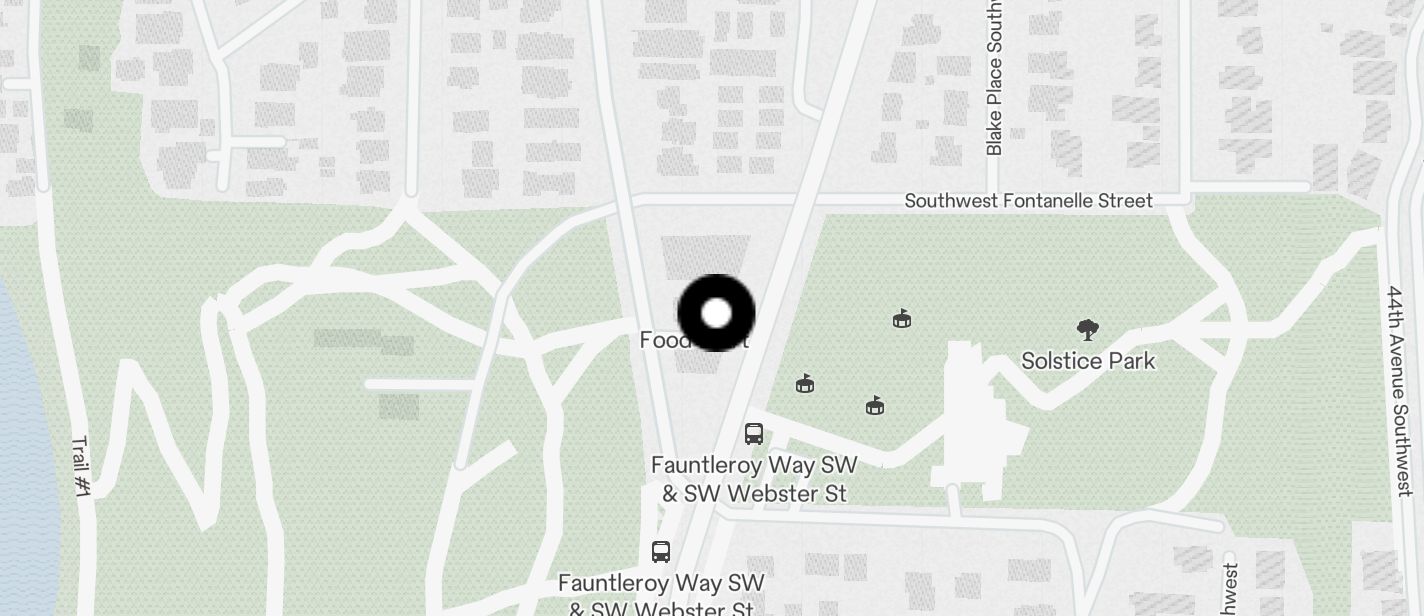Open the bus stop icon near the bottom edge
Image resolution: width=1424 pixels, height=616 pixels.
pos(661,551)
